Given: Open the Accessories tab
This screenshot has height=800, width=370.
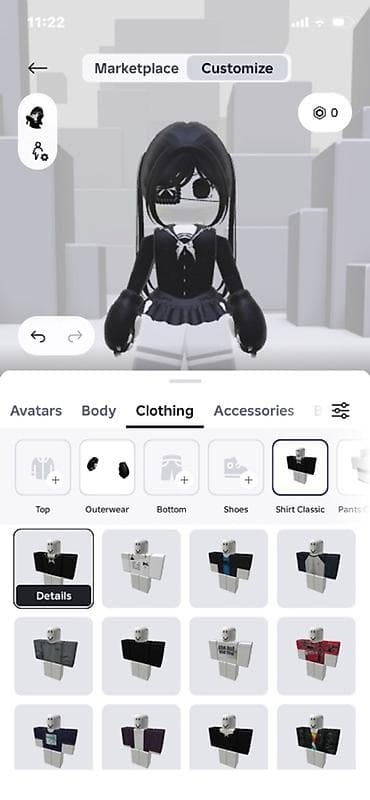Looking at the screenshot, I should [x=254, y=411].
